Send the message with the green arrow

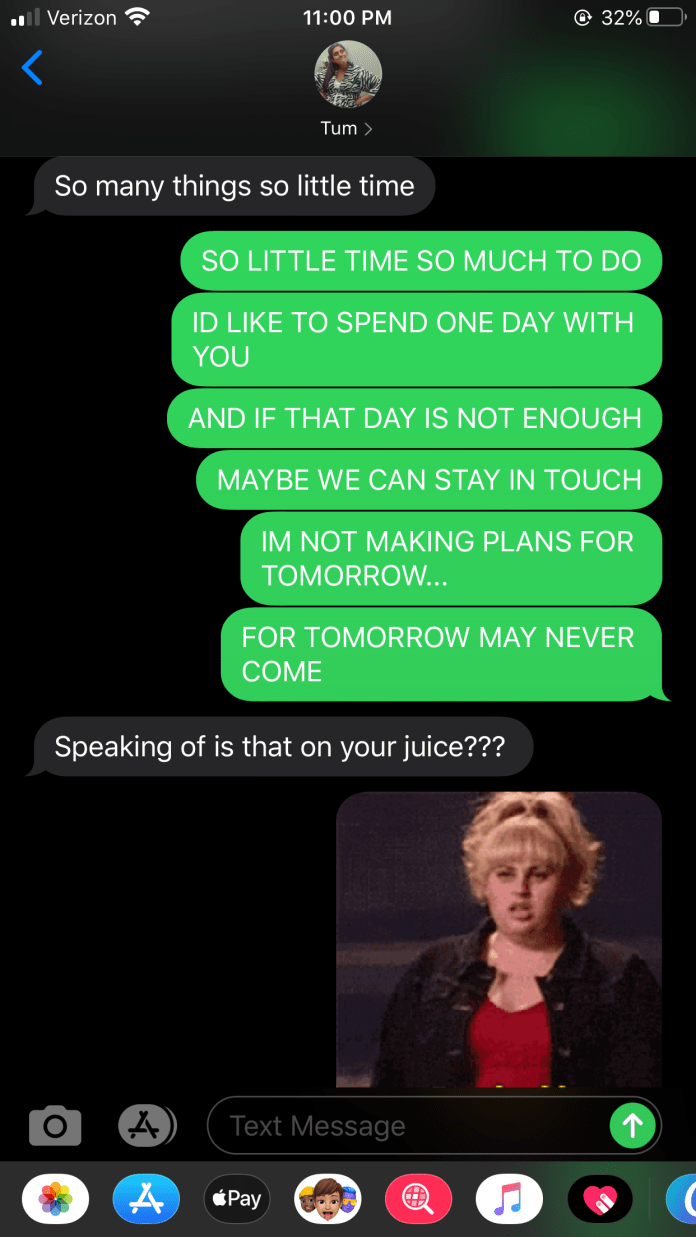pyautogui.click(x=632, y=1126)
